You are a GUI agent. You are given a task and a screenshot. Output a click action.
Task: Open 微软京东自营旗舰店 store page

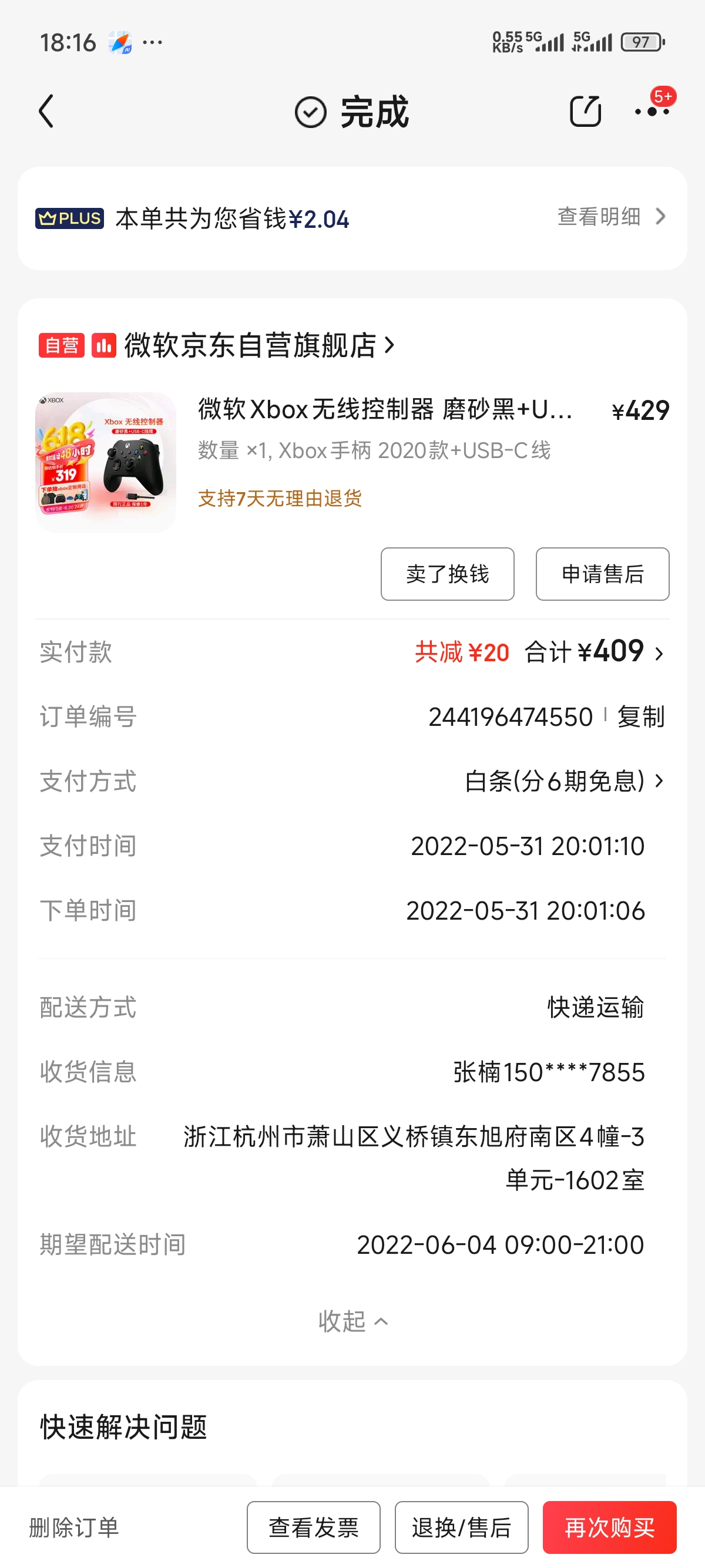point(256,345)
